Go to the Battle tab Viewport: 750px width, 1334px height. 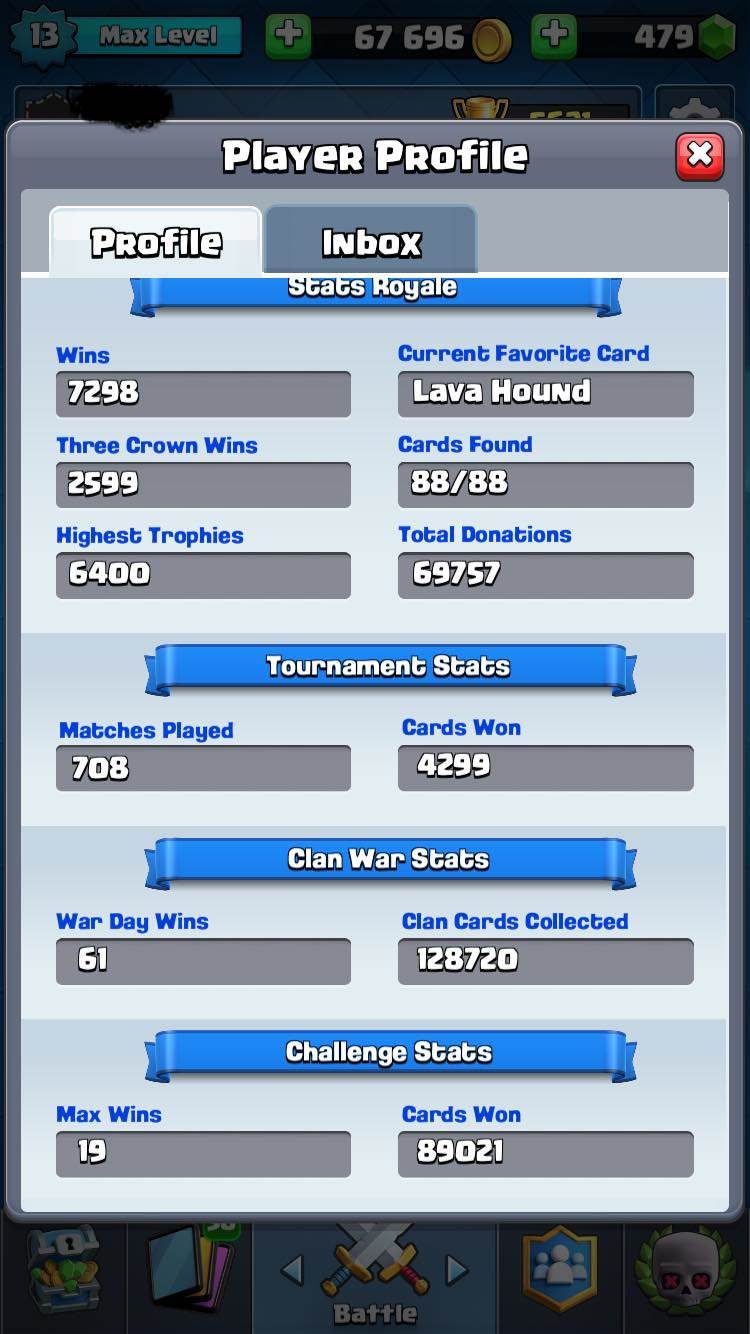375,1277
